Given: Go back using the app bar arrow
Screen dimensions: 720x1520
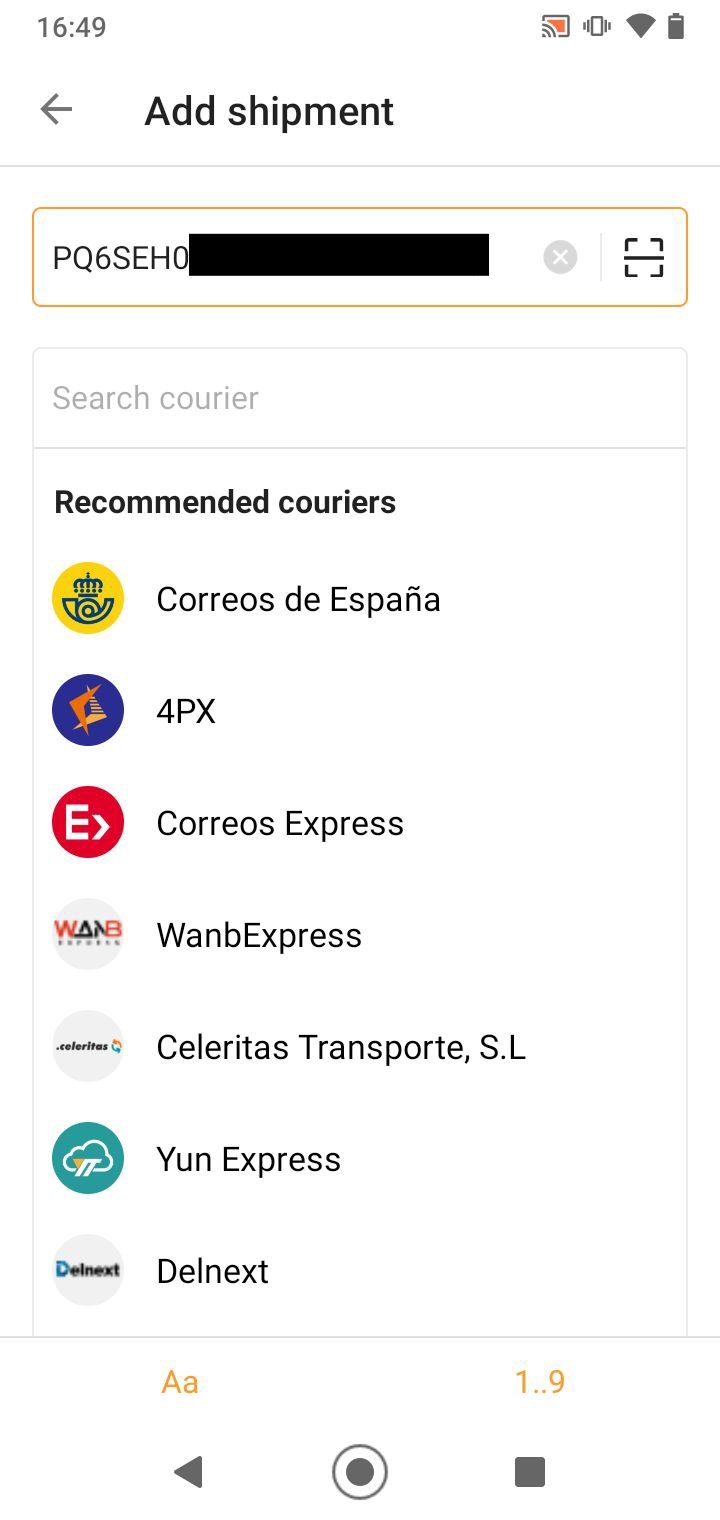Looking at the screenshot, I should point(56,110).
